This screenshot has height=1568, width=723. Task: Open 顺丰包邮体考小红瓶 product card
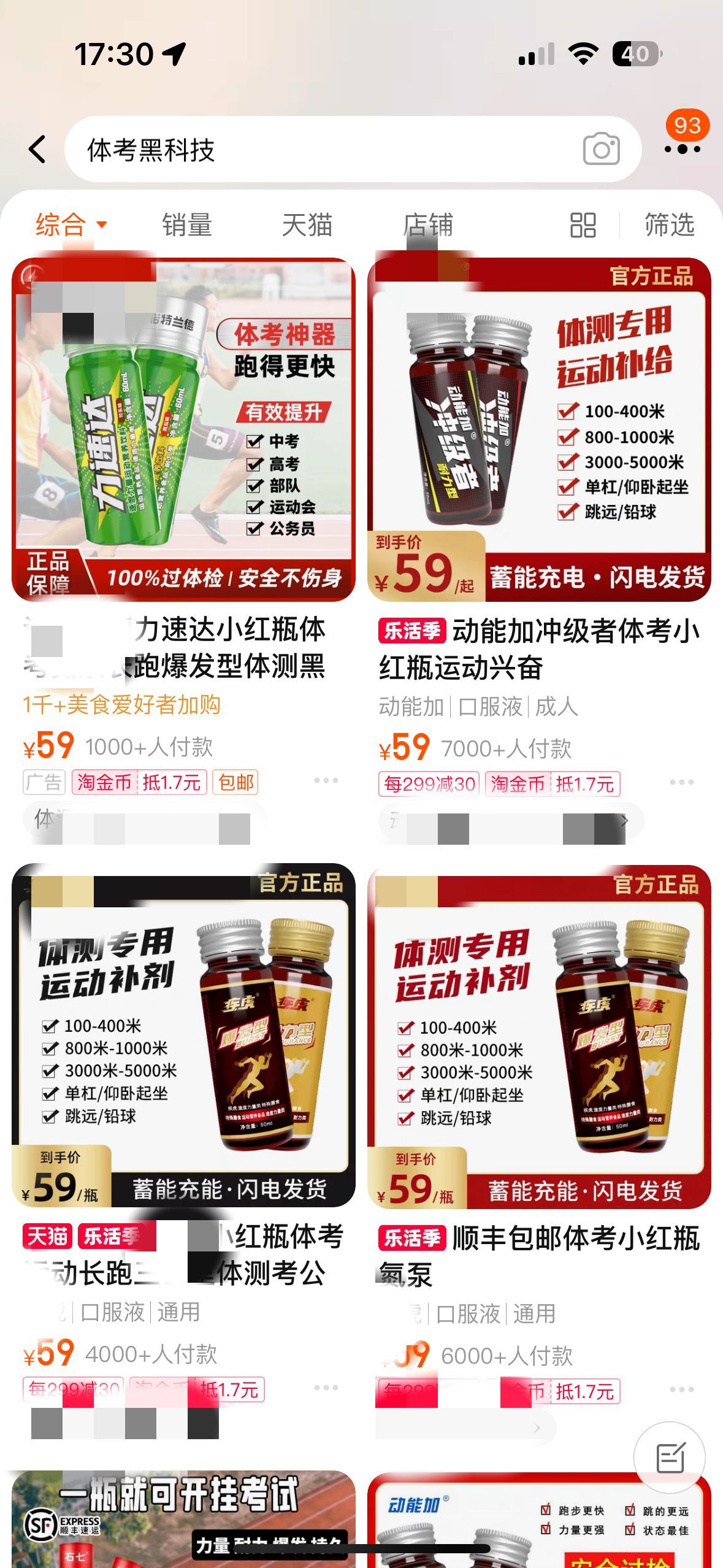(x=538, y=1037)
